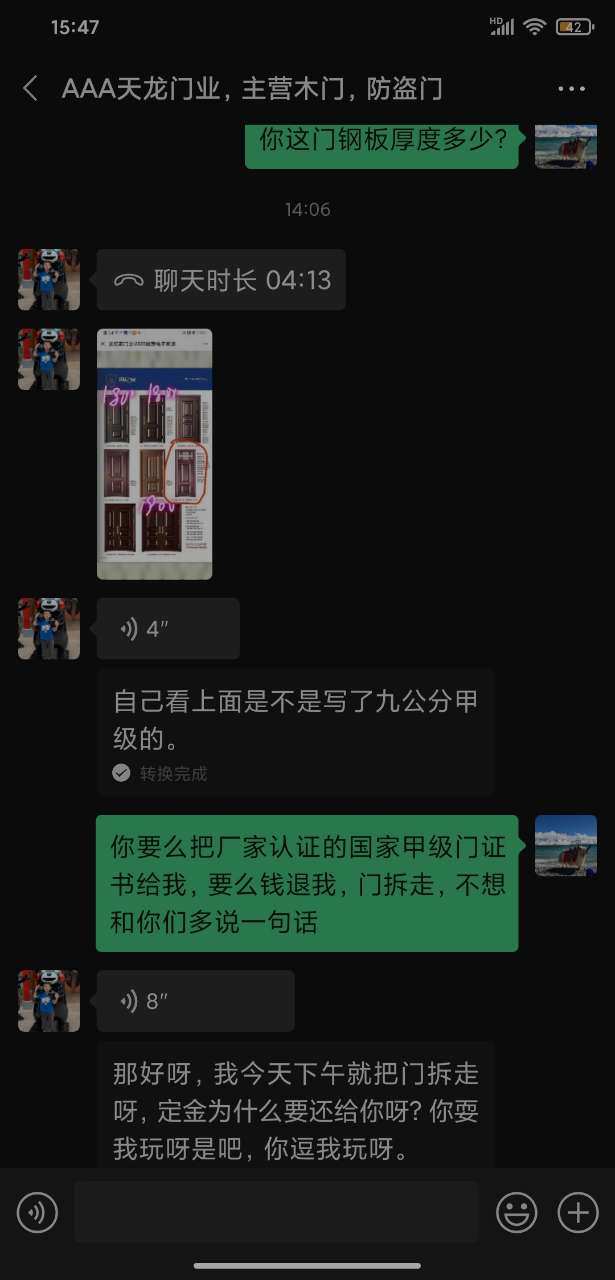
Task: Switch to voice input mode
Action: [37, 1213]
